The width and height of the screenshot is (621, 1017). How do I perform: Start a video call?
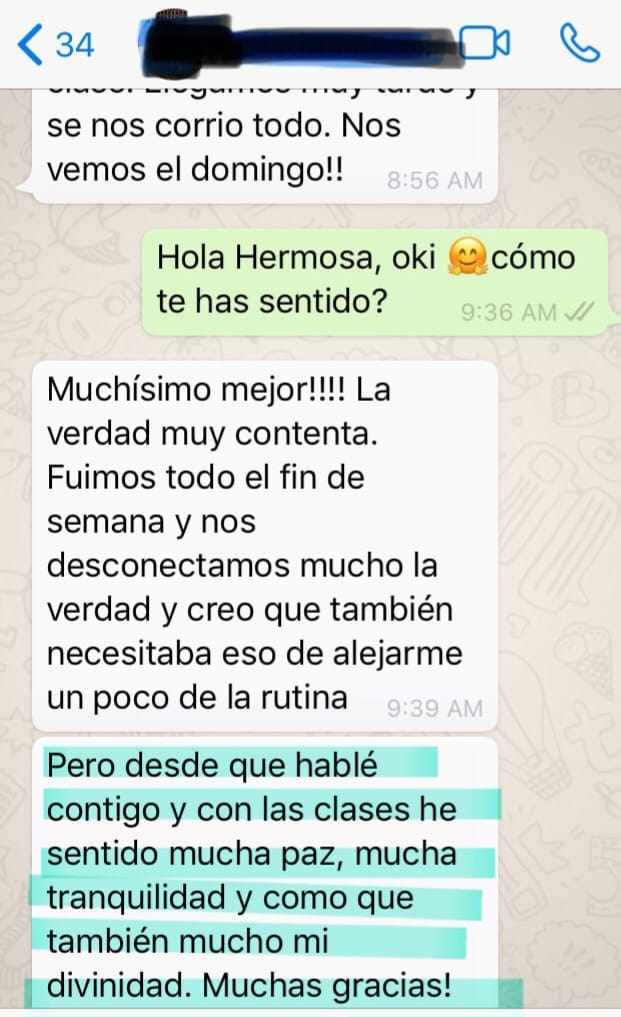tap(486, 43)
